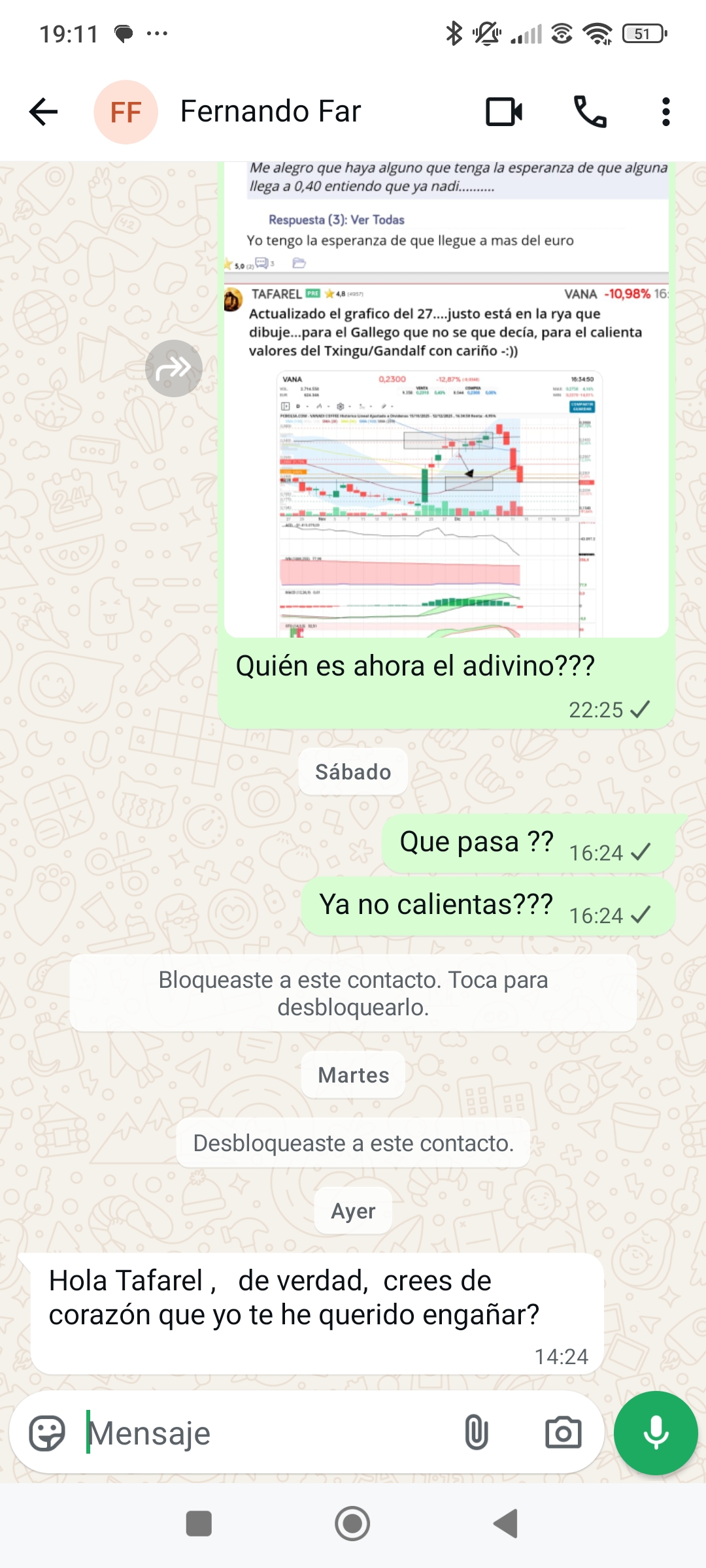
Task: Open the three-dot overflow menu
Action: 665,111
